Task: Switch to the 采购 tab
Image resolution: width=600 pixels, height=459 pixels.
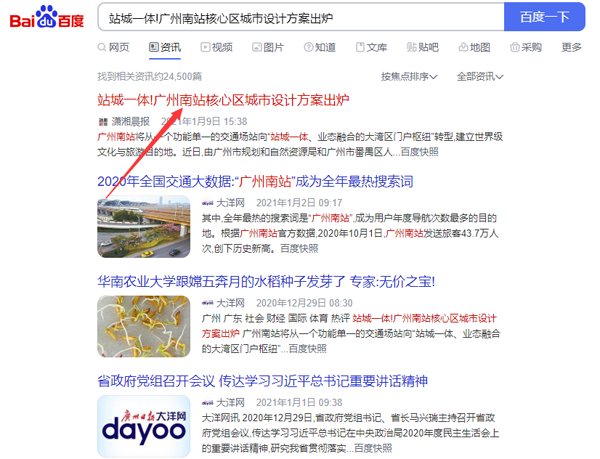Action: click(525, 47)
